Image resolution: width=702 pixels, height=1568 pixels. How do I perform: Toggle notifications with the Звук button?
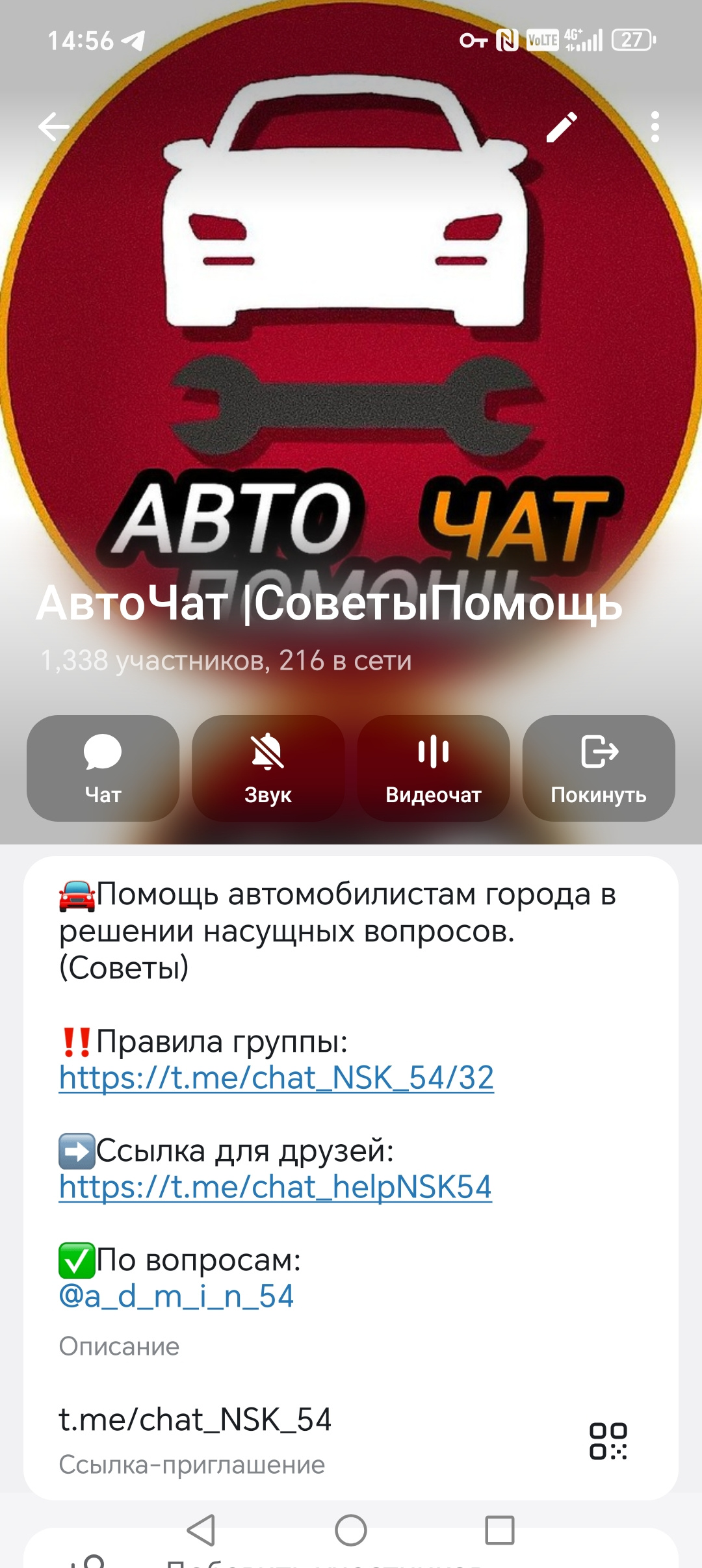[268, 768]
